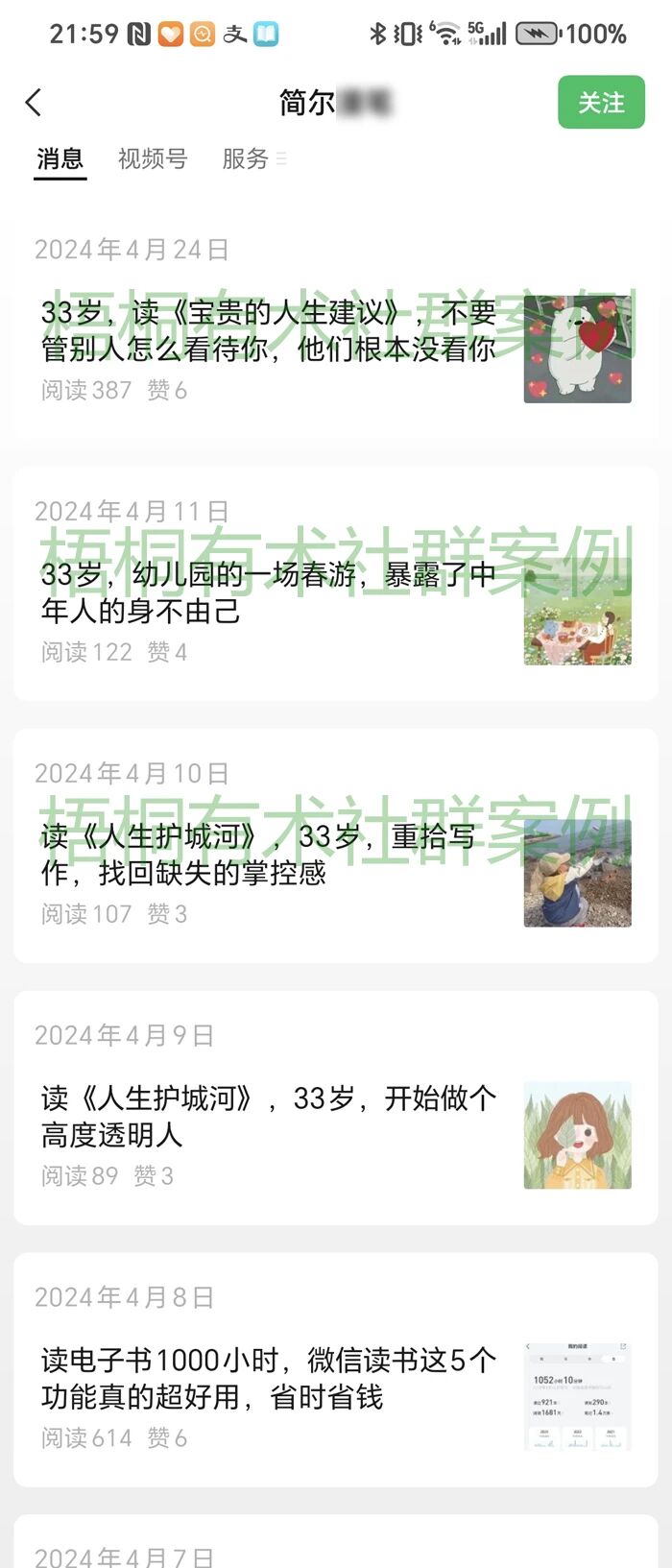
Task: Open the article about《宝贵的人生建议》
Action: point(269,331)
